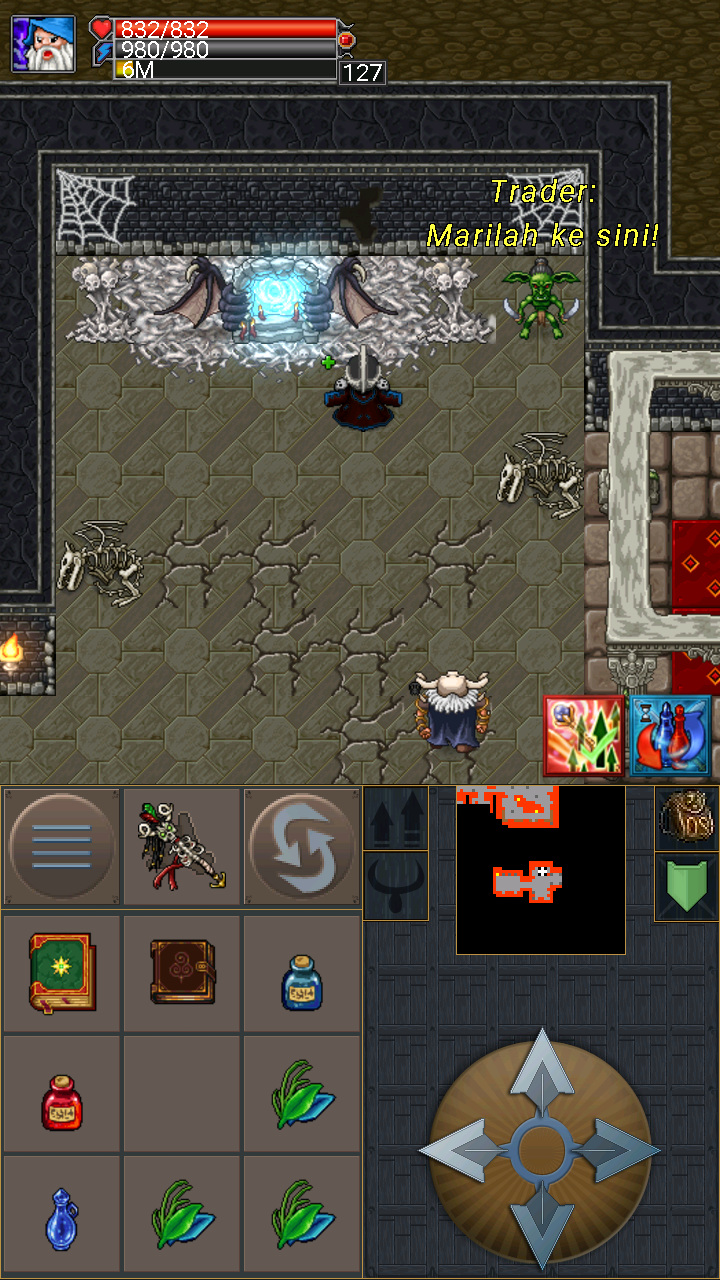The height and width of the screenshot is (1280, 720).
Task: Open the backpack inventory
Action: [686, 818]
